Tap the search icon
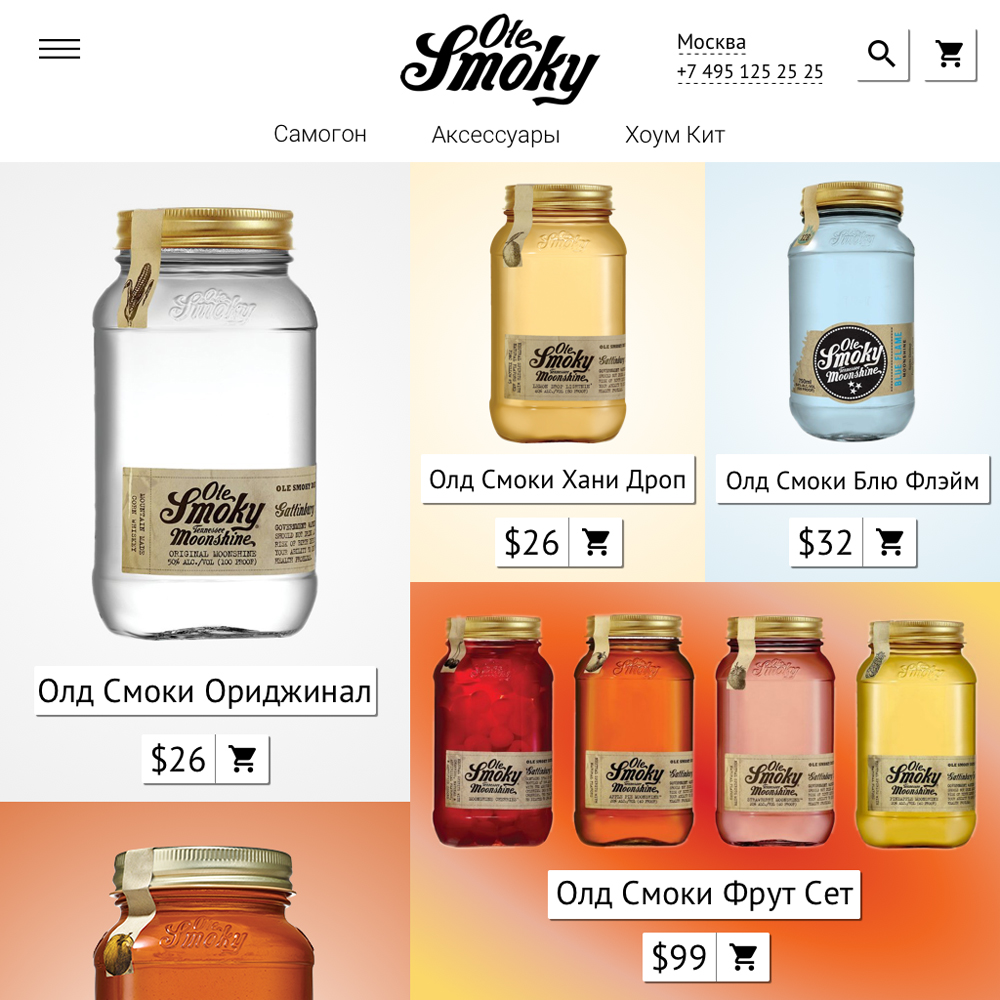Image resolution: width=1000 pixels, height=1000 pixels. pos(881,54)
